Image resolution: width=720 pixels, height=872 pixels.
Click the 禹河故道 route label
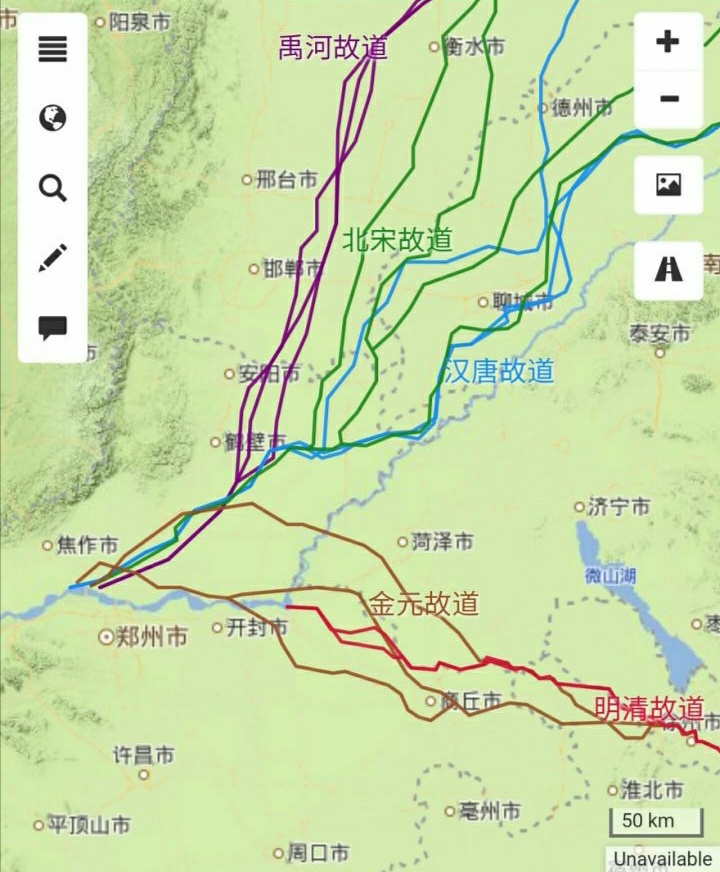334,46
